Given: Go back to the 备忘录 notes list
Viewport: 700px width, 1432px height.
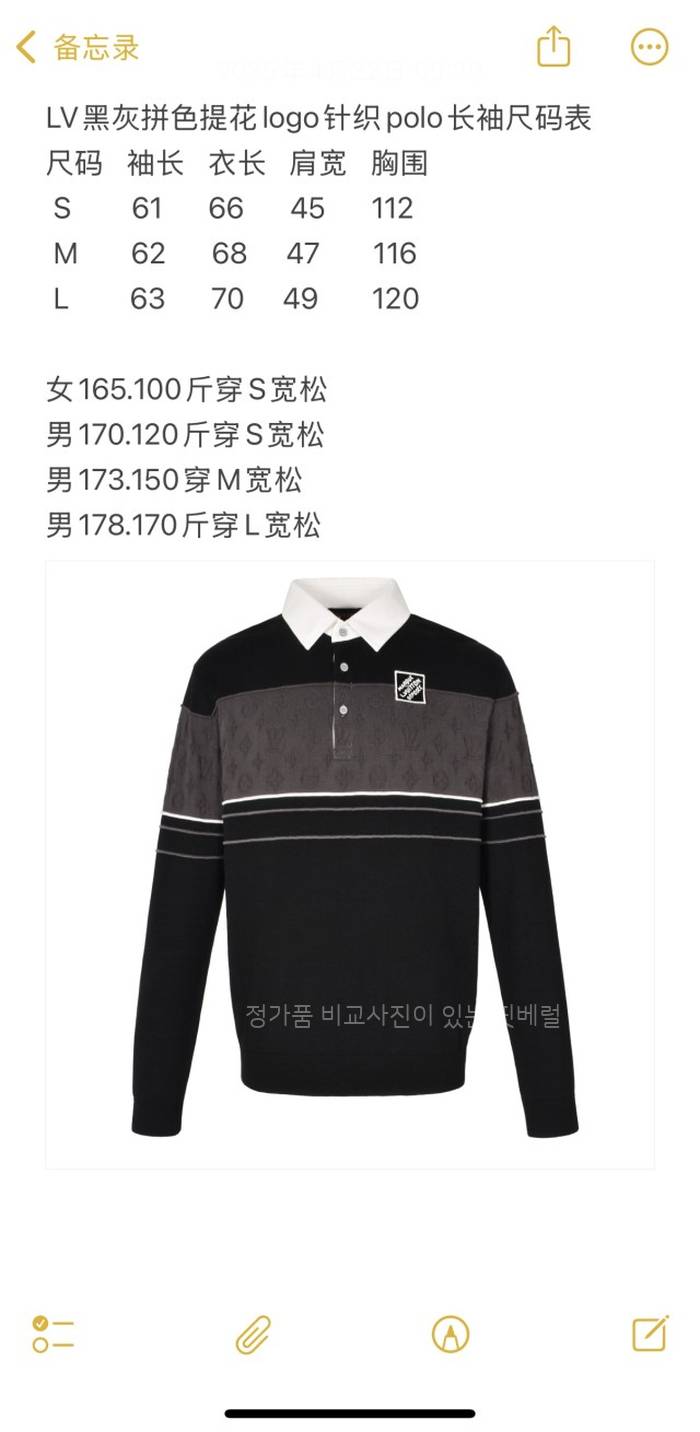Looking at the screenshot, I should (x=78, y=47).
